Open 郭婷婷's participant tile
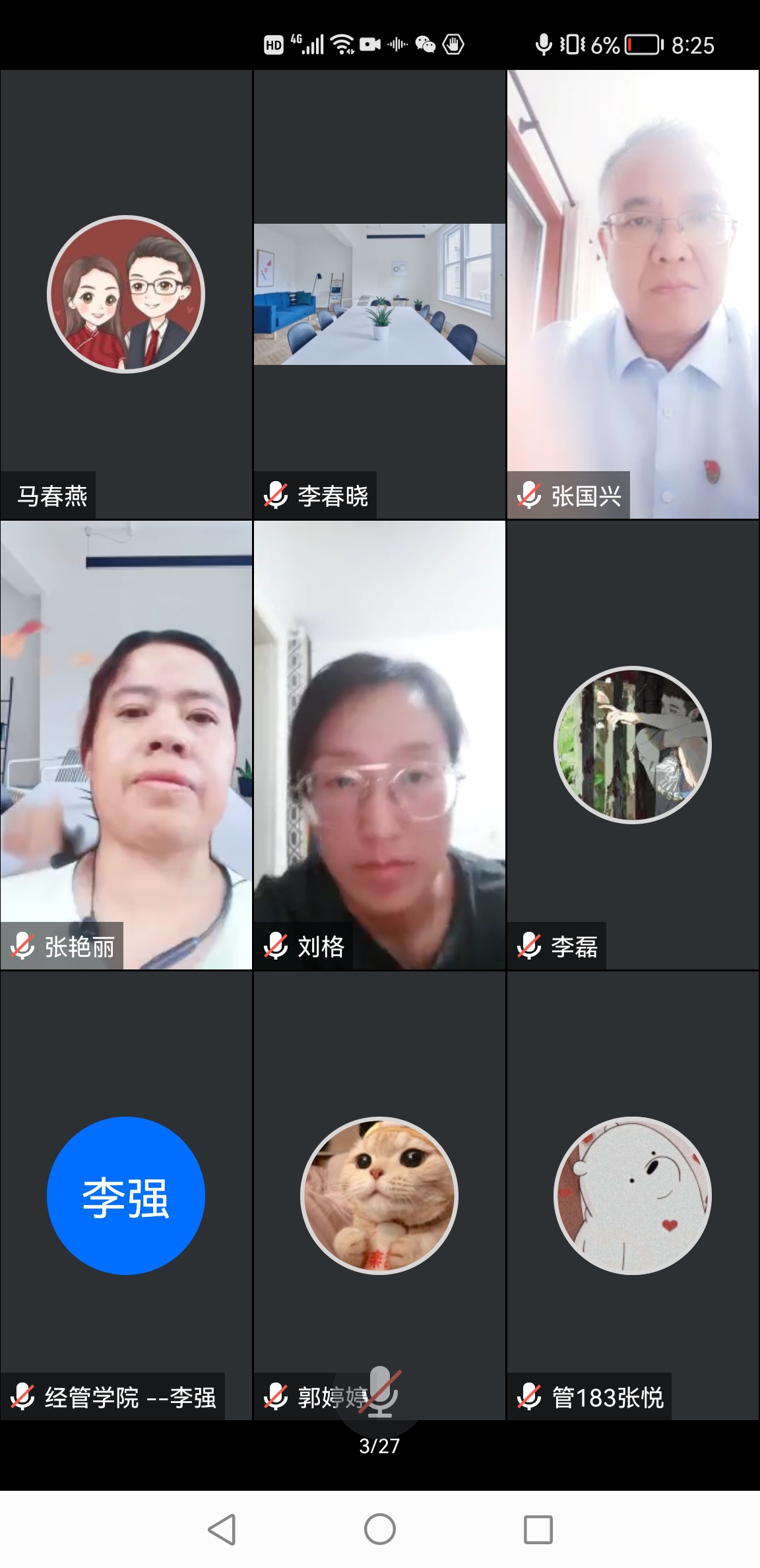This screenshot has height=1568, width=760. pos(379,1195)
